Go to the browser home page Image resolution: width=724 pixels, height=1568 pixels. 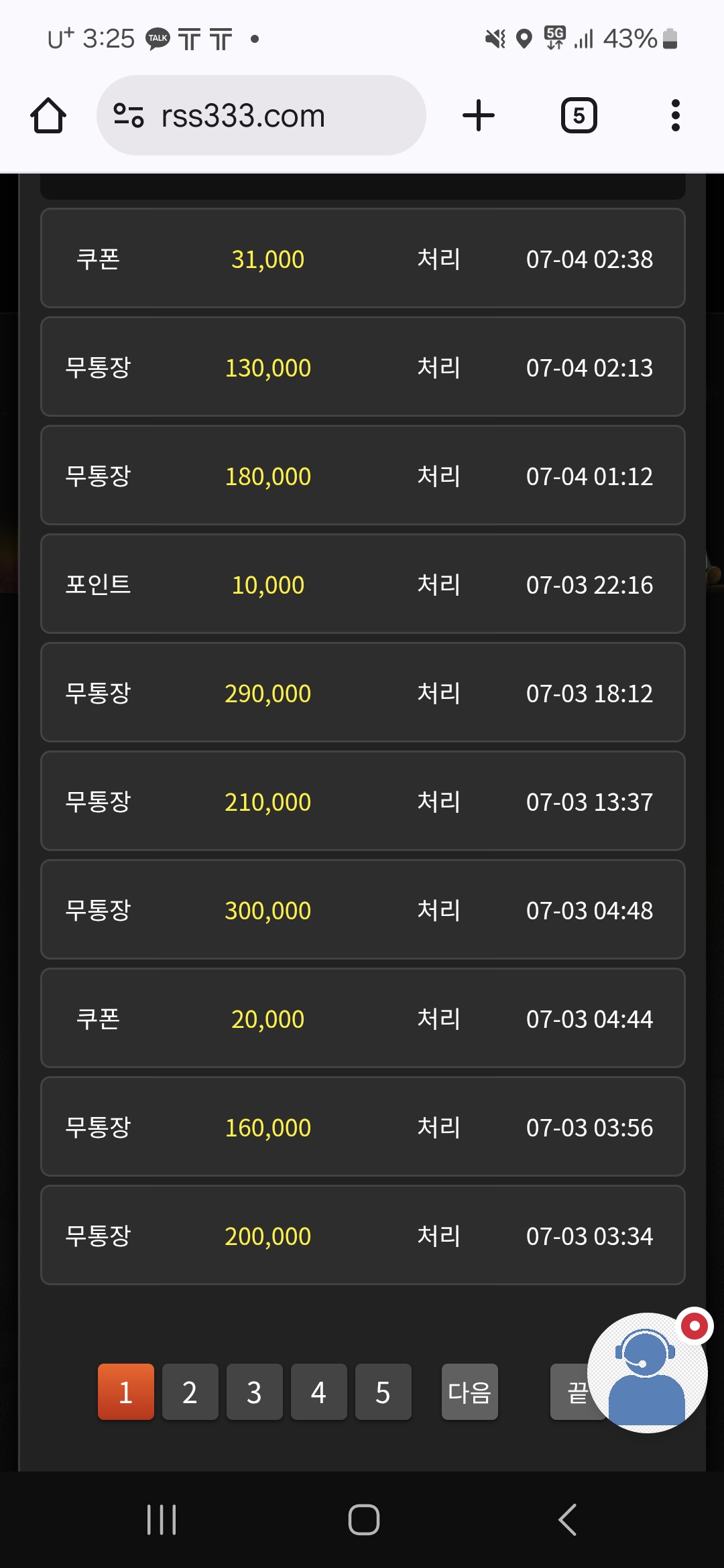(x=48, y=115)
